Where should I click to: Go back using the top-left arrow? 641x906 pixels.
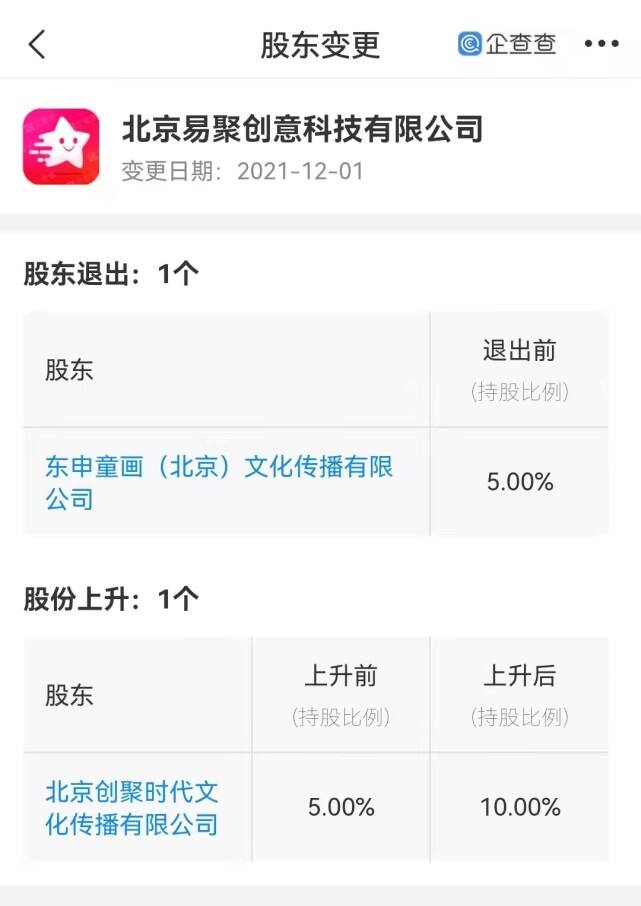pos(37,44)
